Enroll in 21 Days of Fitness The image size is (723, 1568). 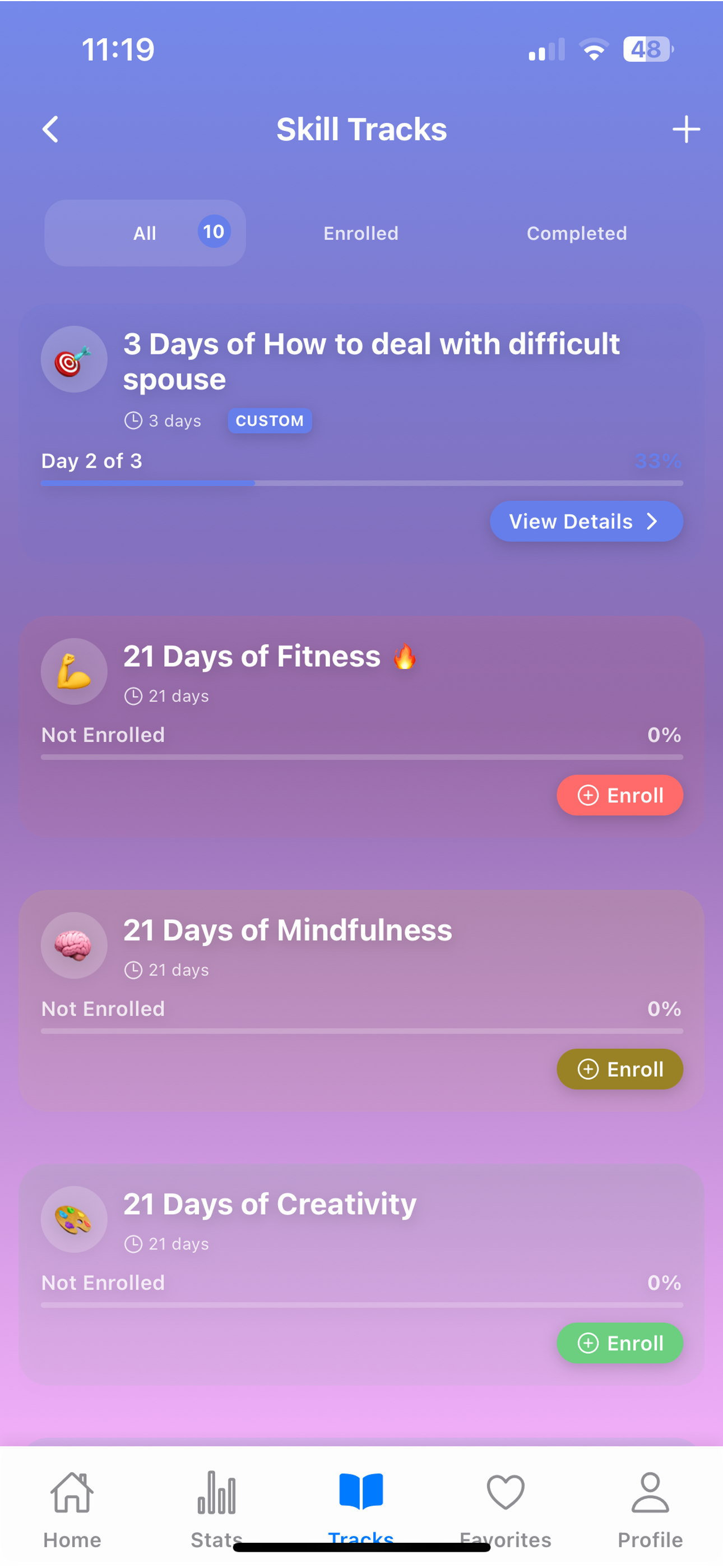click(x=619, y=795)
